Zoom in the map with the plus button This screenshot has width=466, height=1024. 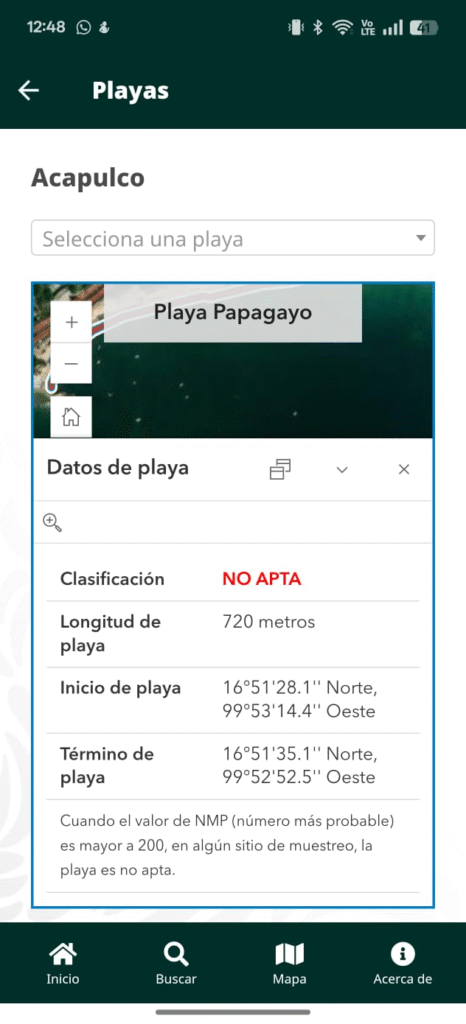[x=71, y=322]
